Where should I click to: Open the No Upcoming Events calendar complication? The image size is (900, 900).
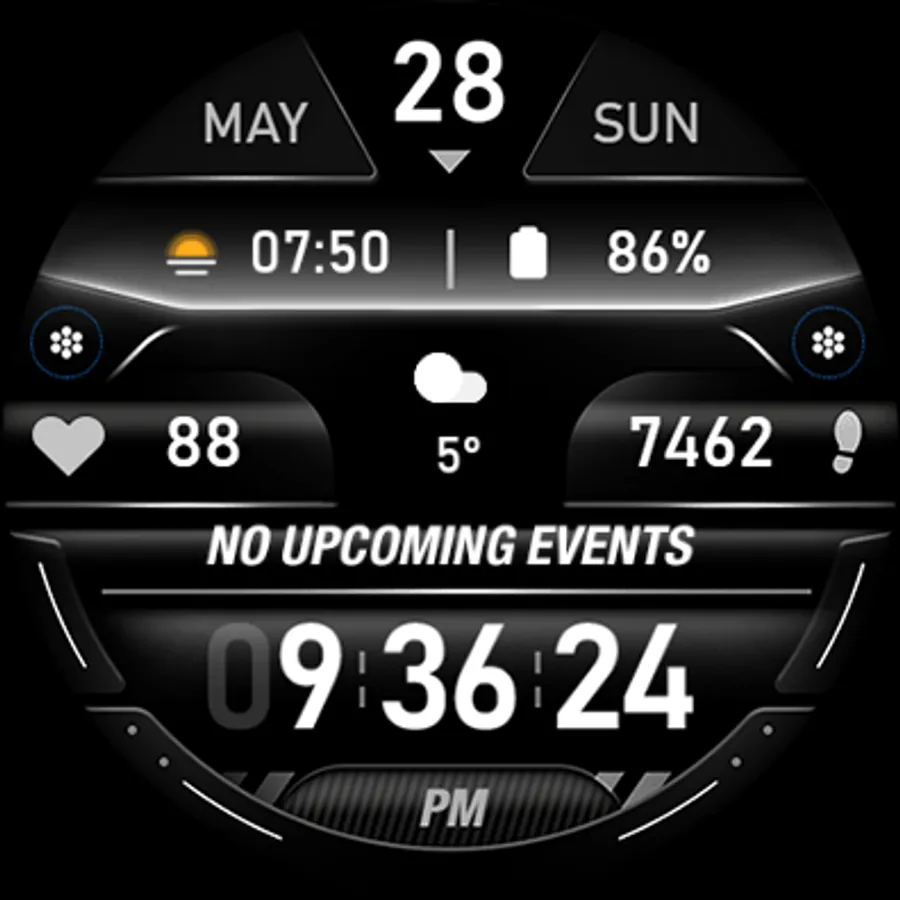(x=450, y=547)
